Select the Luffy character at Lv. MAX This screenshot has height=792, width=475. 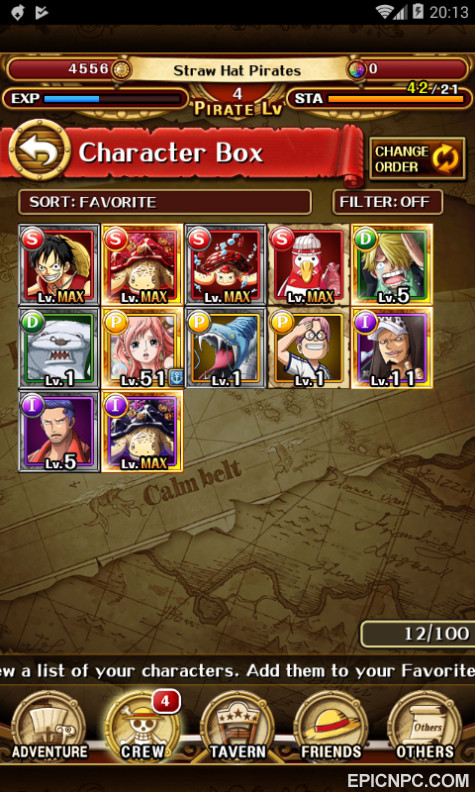pos(59,265)
